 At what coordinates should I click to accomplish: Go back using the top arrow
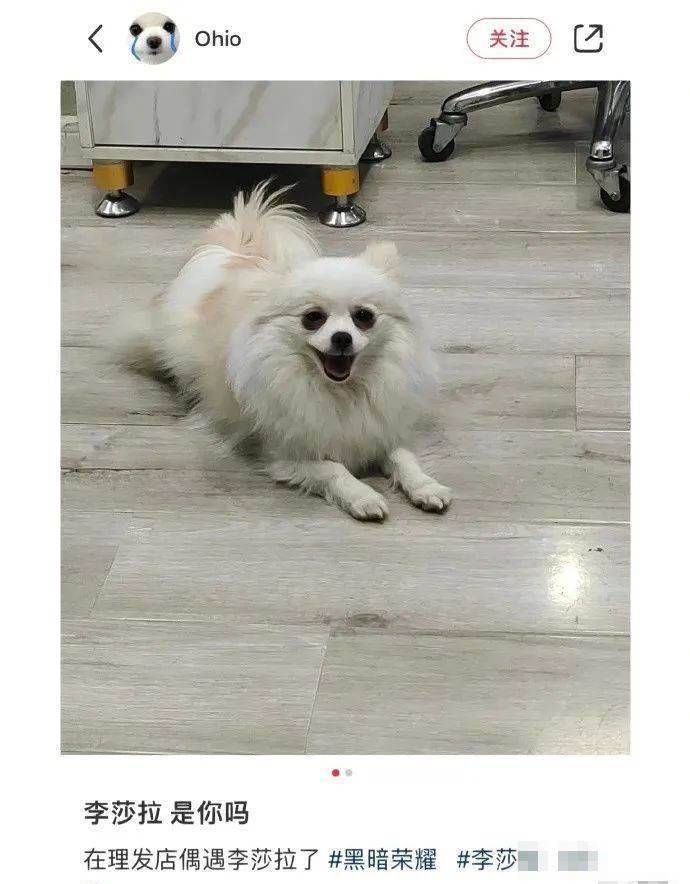tap(96, 39)
